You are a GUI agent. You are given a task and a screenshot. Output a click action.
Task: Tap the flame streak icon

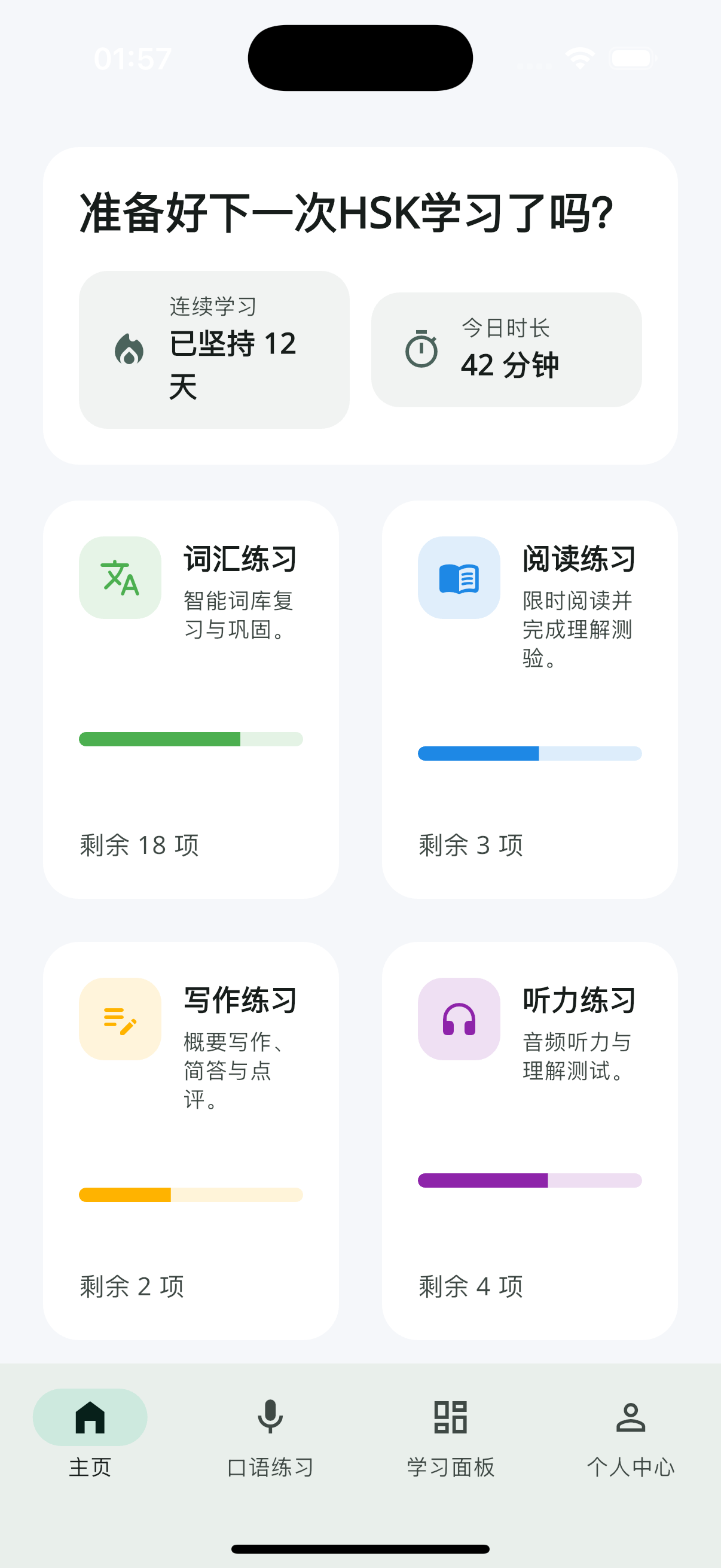[129, 348]
